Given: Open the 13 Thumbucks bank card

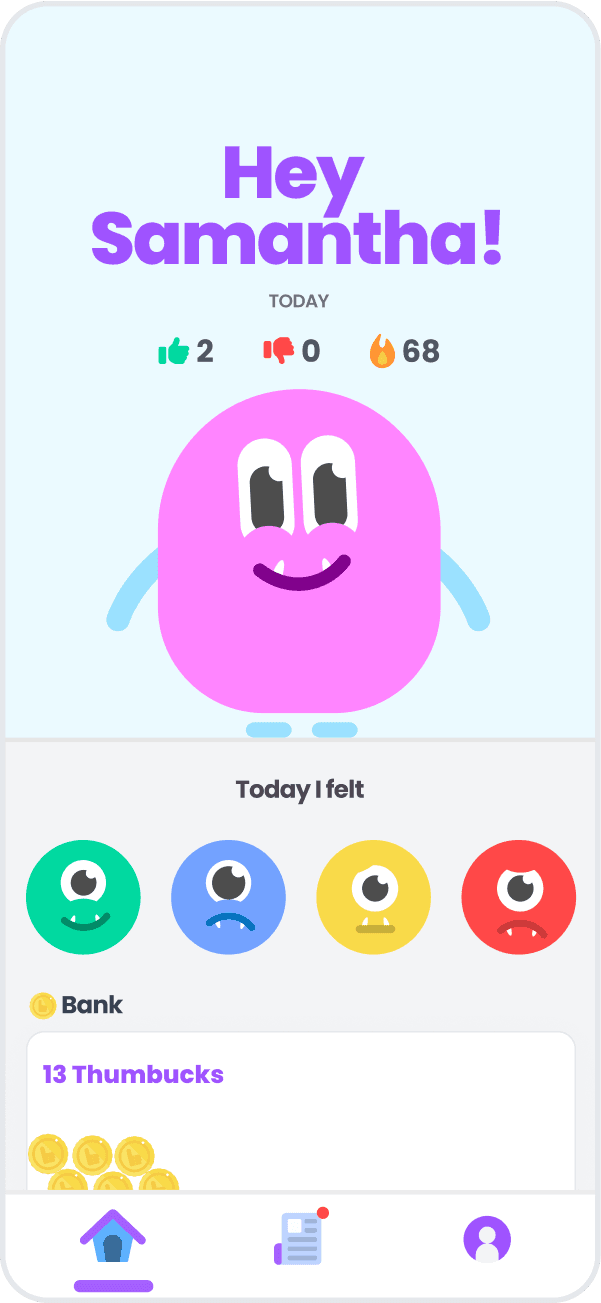Looking at the screenshot, I should tap(300, 1110).
